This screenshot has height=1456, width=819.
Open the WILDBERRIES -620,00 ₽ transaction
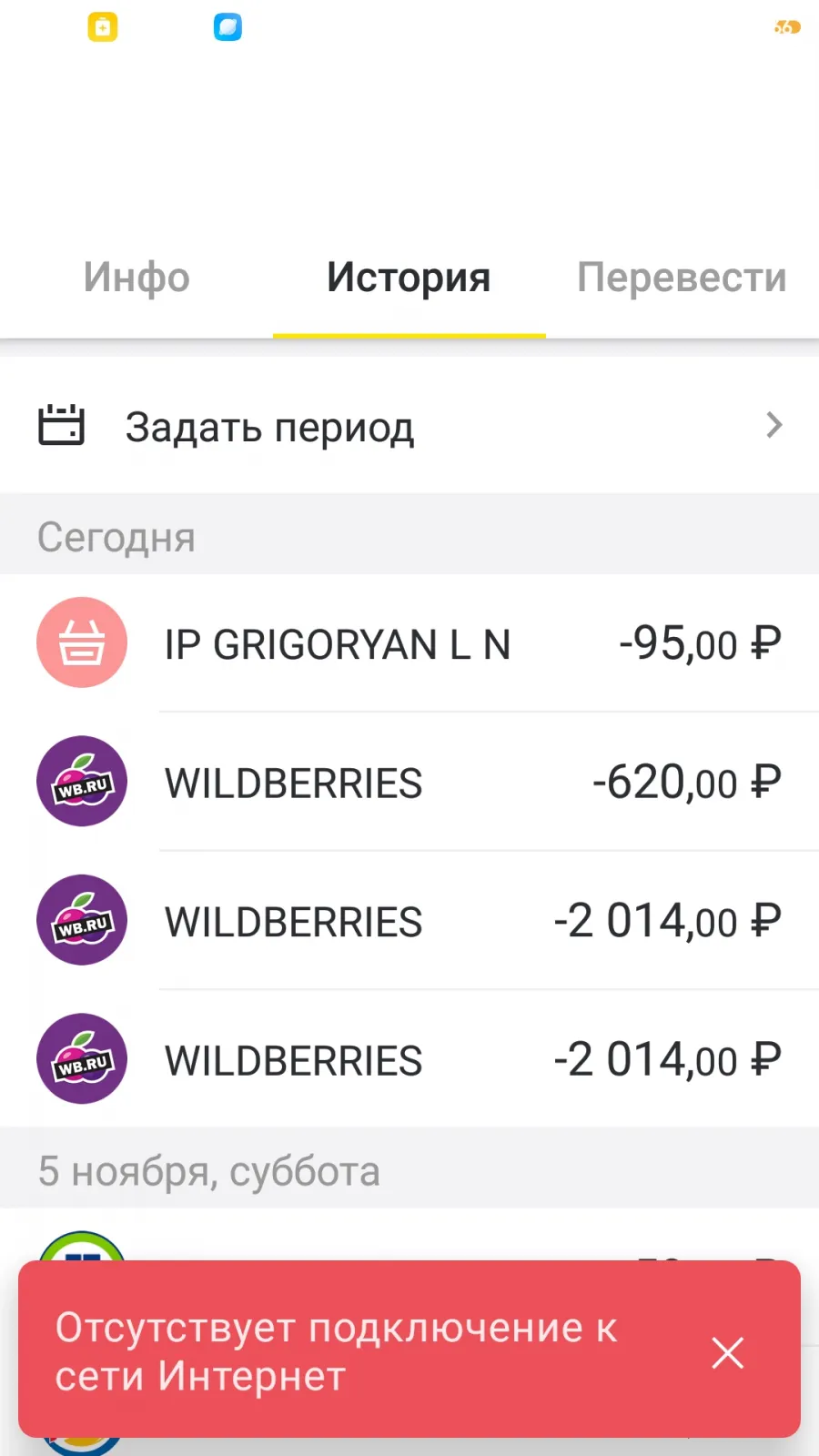(x=409, y=782)
